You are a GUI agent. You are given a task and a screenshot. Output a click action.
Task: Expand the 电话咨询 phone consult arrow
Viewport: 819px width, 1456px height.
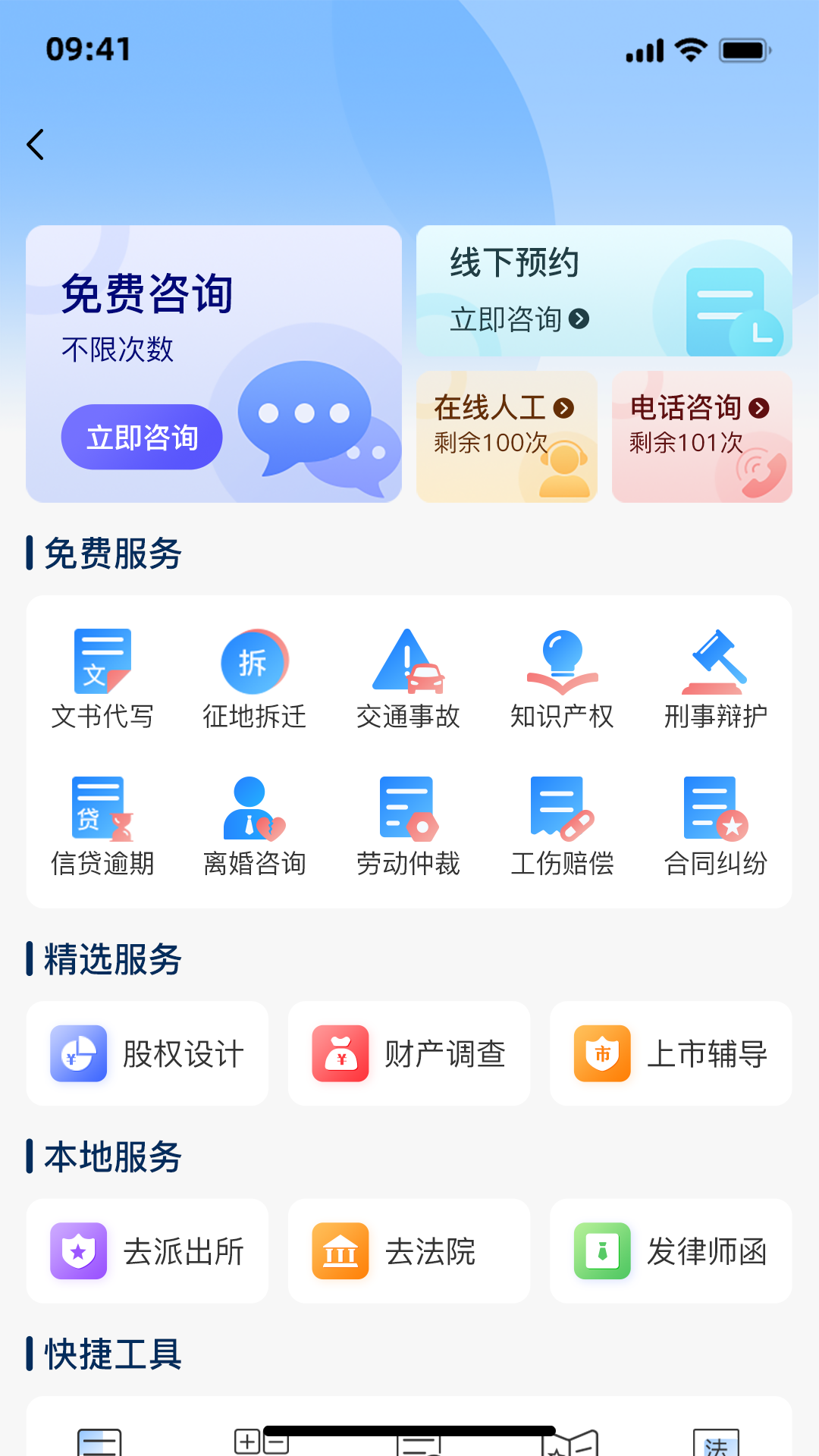tap(757, 409)
